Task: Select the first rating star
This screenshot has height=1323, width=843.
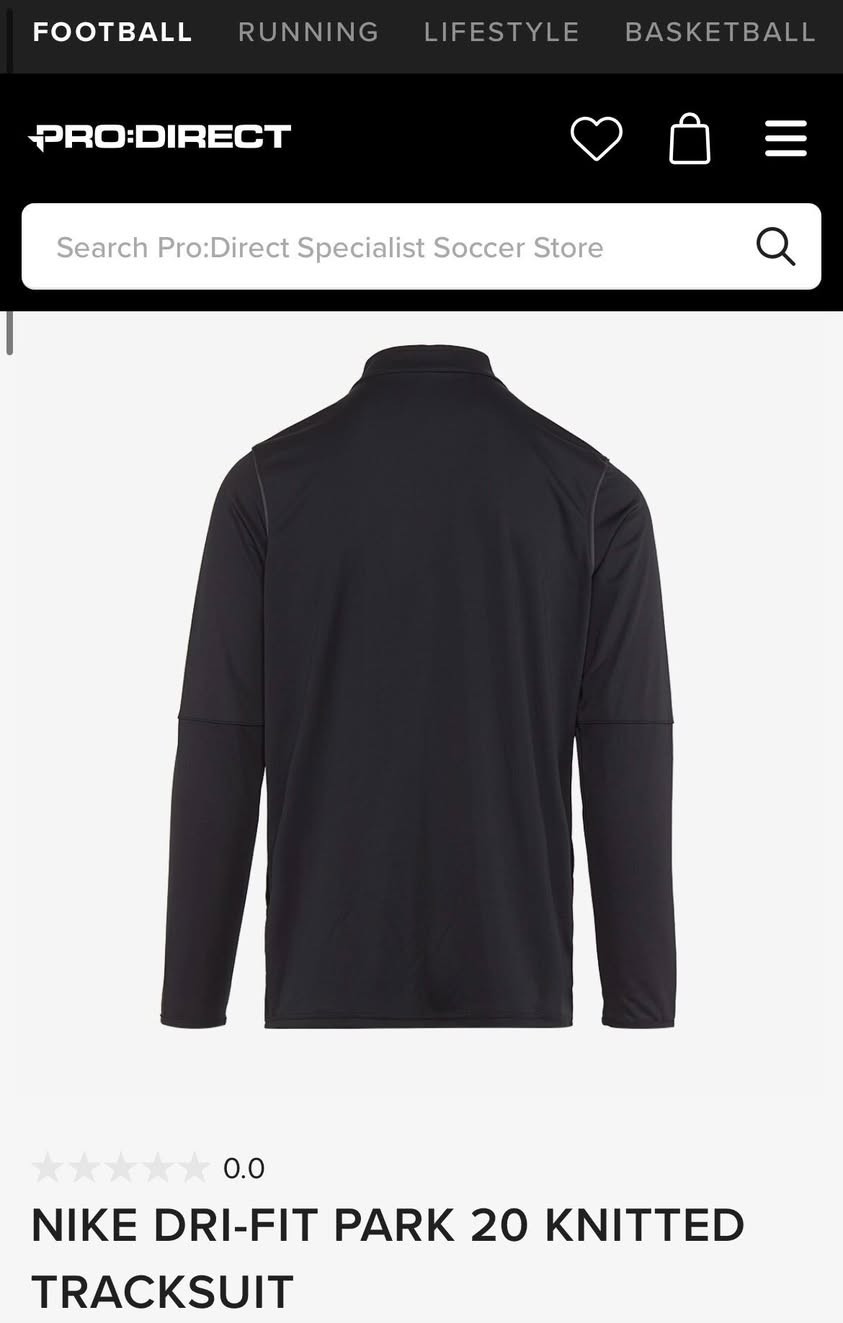Action: tap(47, 1166)
